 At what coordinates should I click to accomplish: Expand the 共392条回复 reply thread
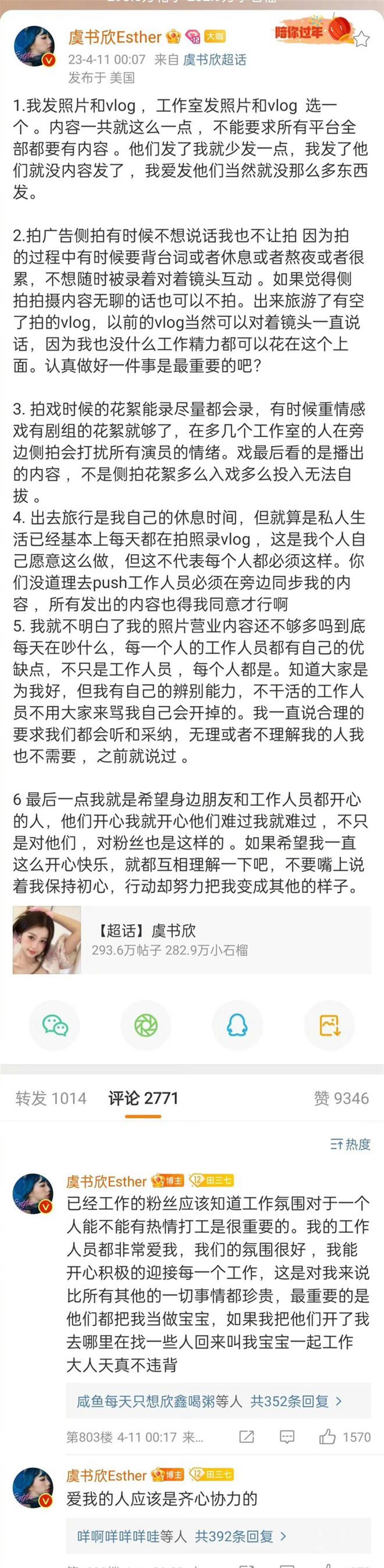click(240, 1536)
